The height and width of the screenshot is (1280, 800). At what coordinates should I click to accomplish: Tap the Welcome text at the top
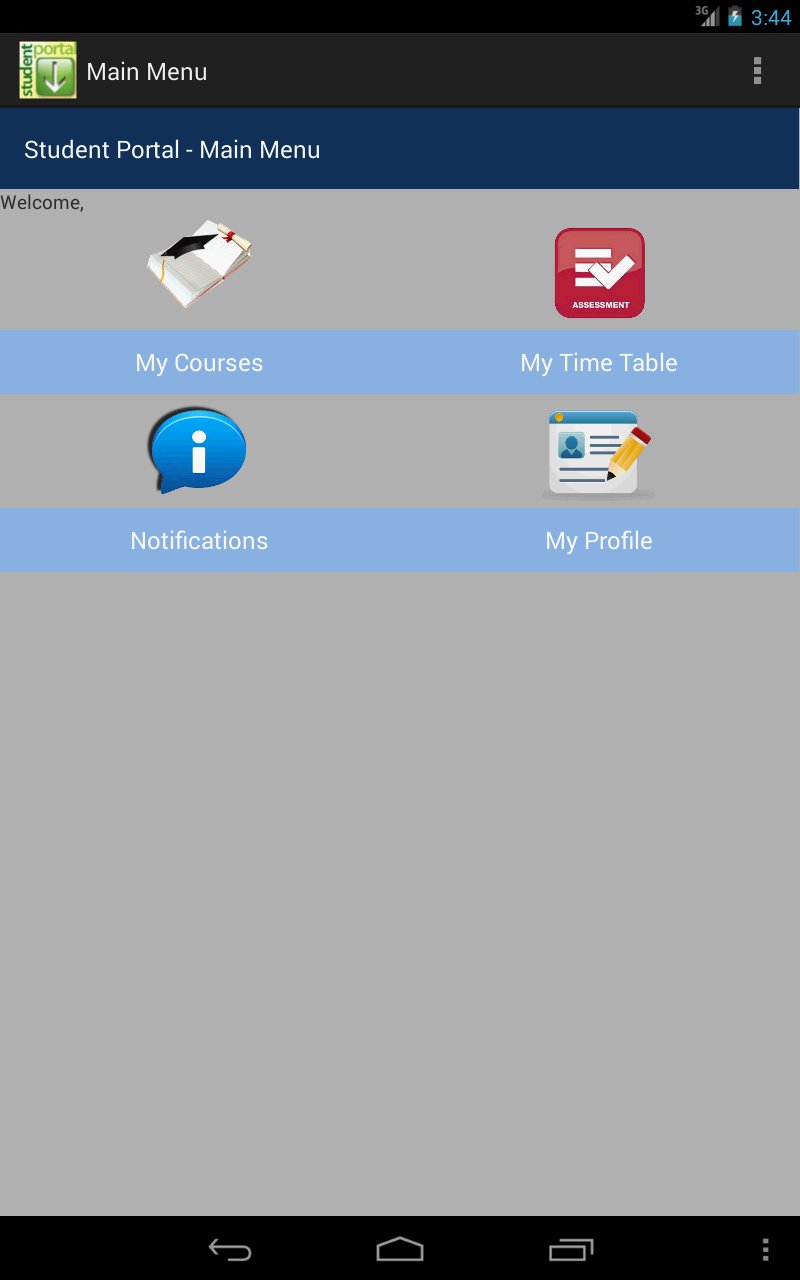pos(42,202)
